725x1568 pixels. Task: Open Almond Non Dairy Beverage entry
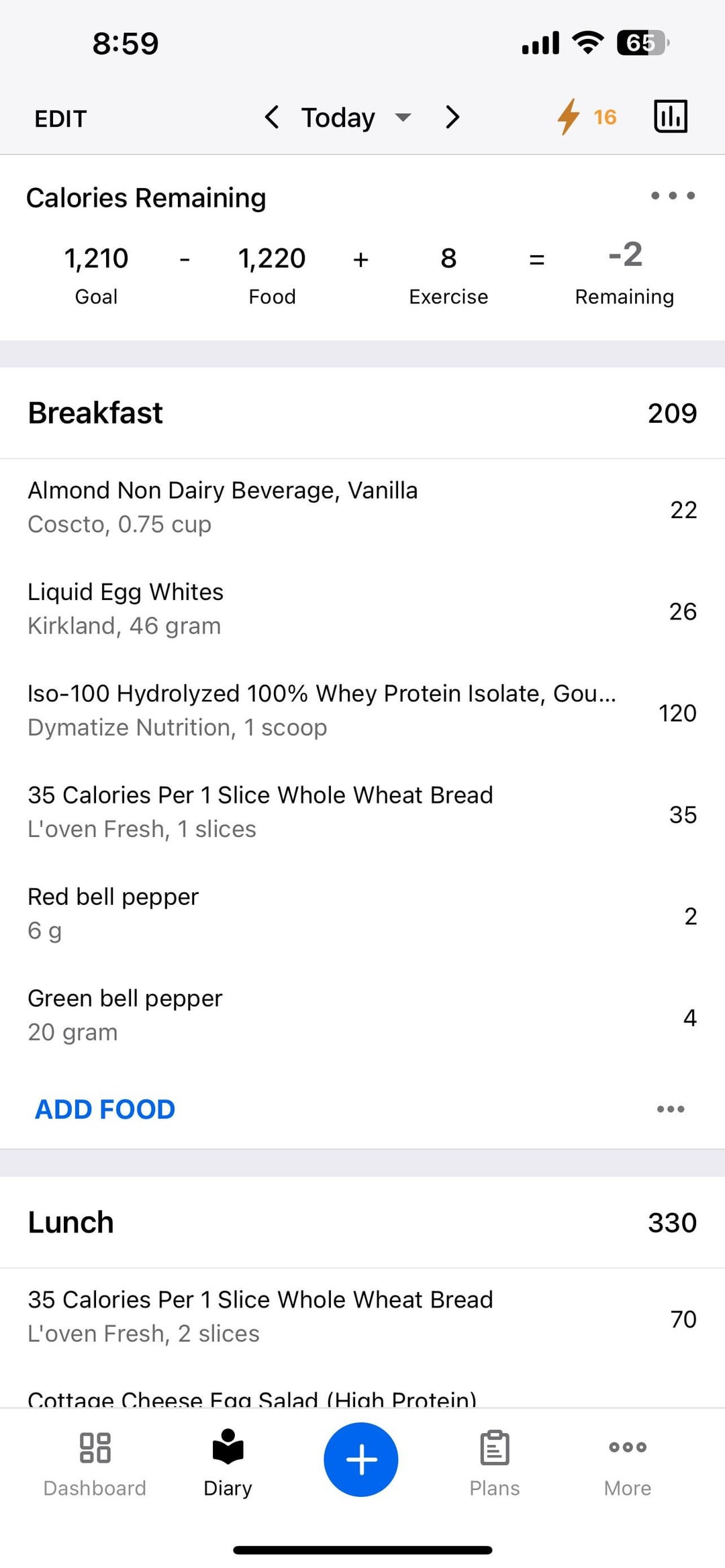362,508
